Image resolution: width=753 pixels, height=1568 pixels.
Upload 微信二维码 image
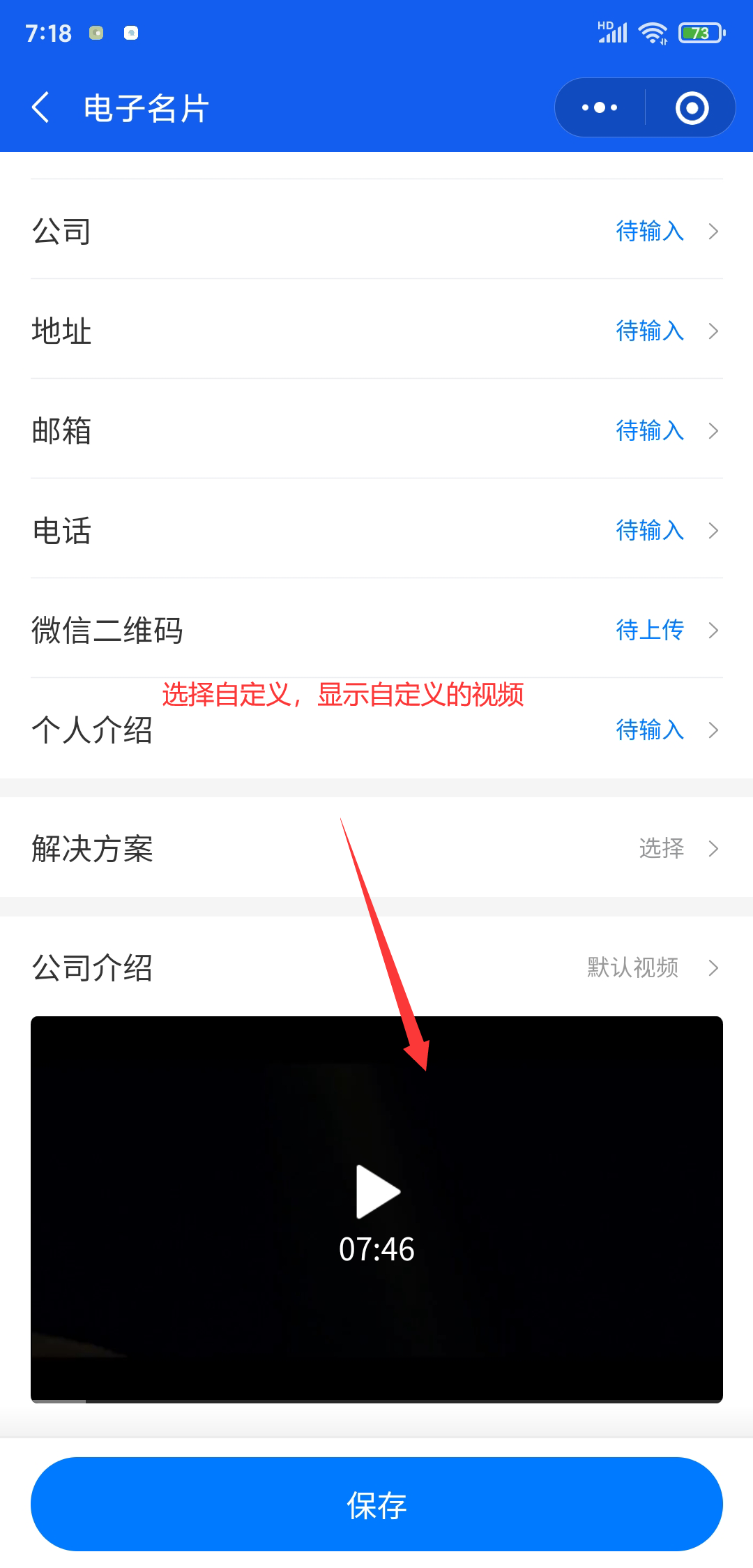[x=376, y=630]
